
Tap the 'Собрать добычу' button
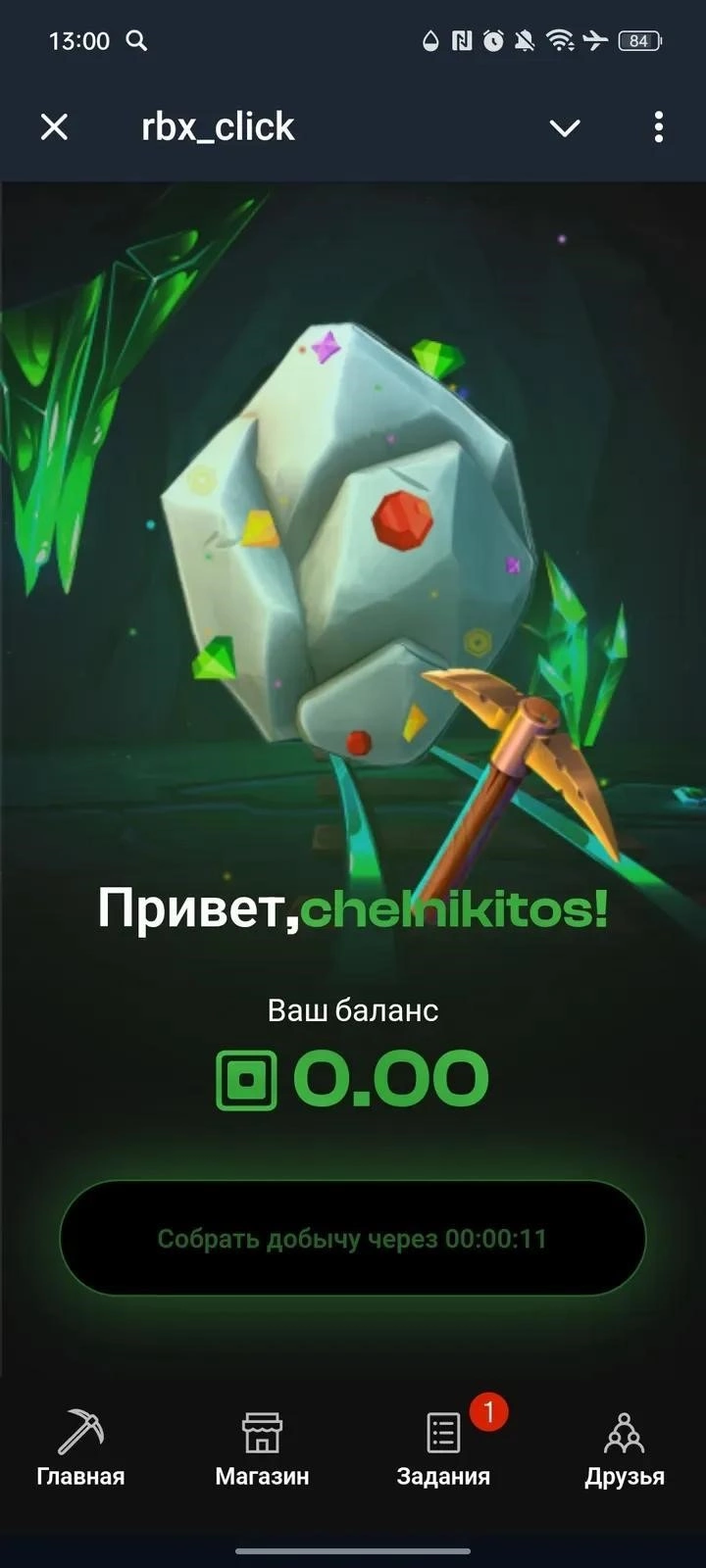pos(353,1238)
